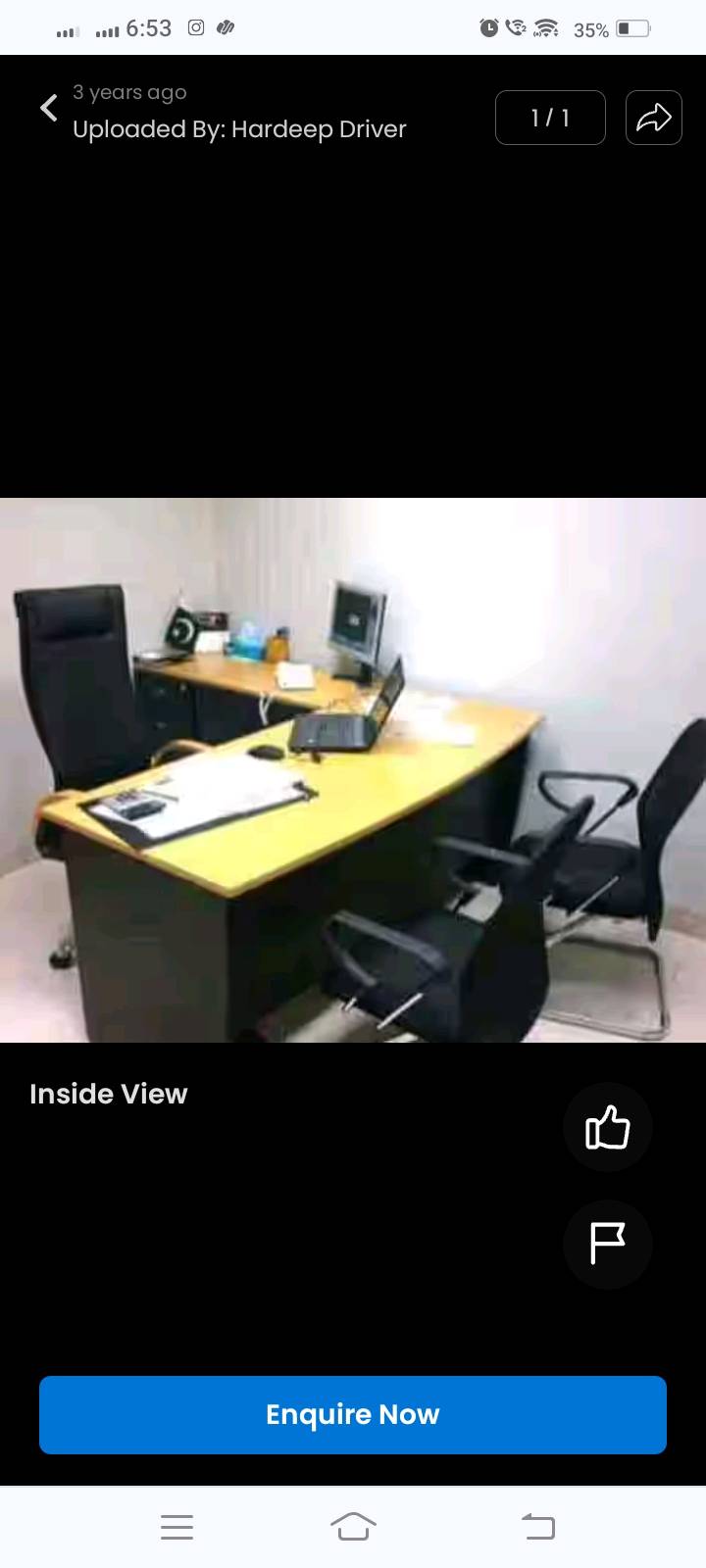Go to the home screen
The image size is (706, 1568).
(353, 1527)
